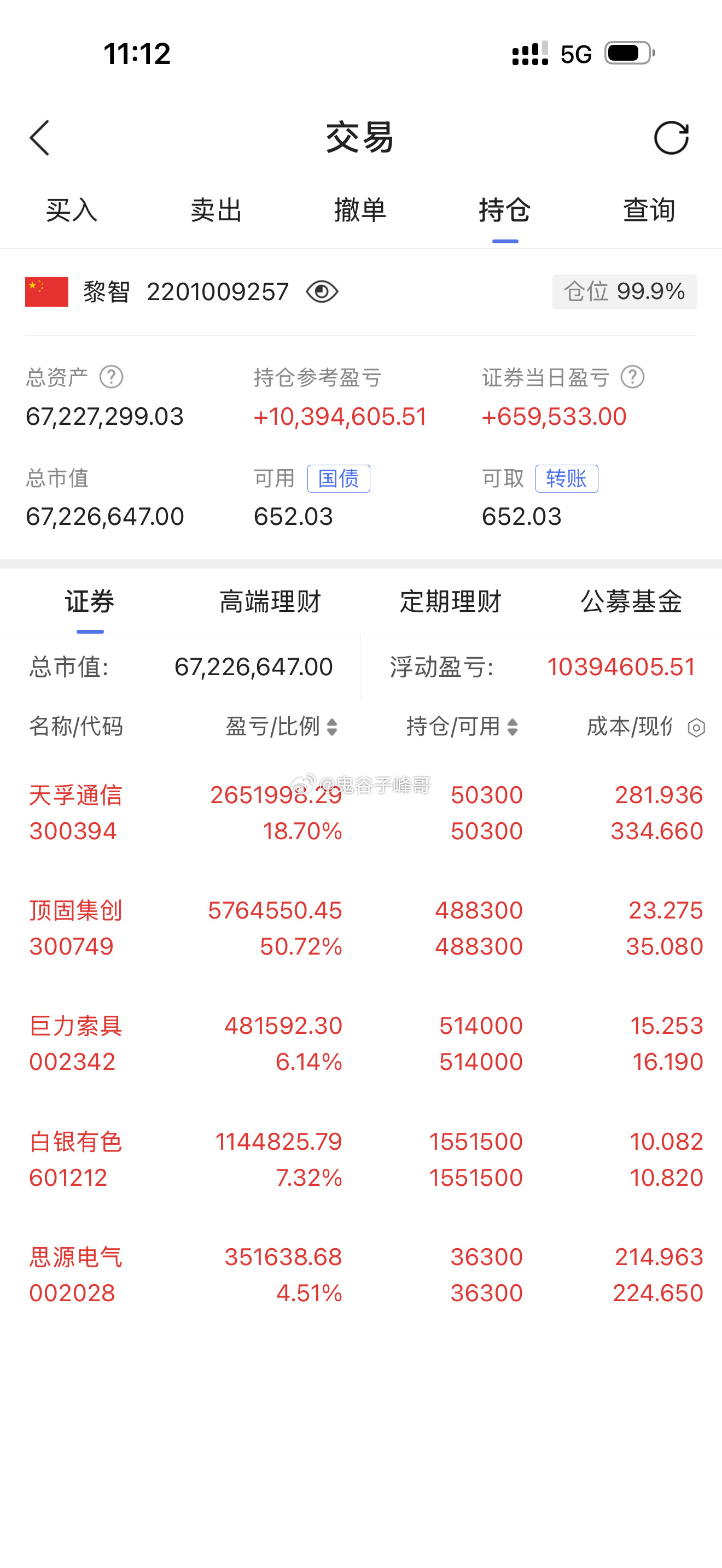Open the 撤单 tab

[x=361, y=210]
